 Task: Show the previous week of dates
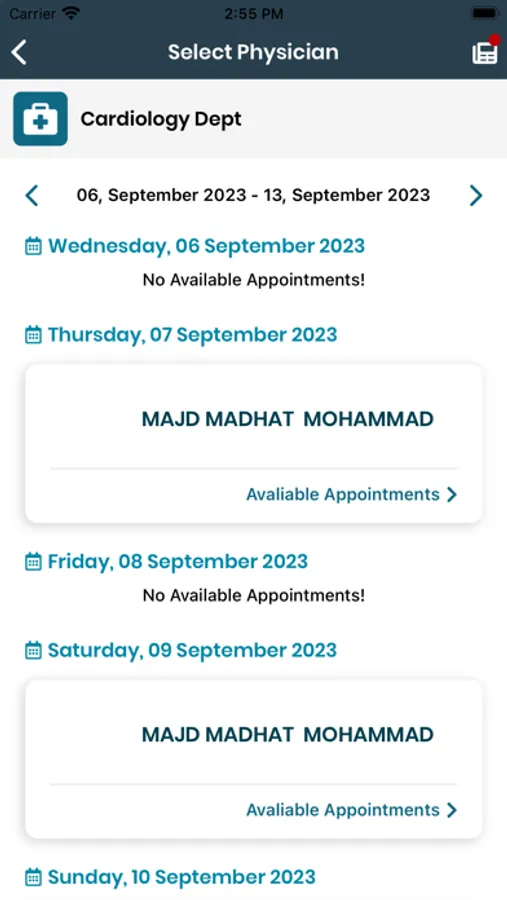(32, 195)
